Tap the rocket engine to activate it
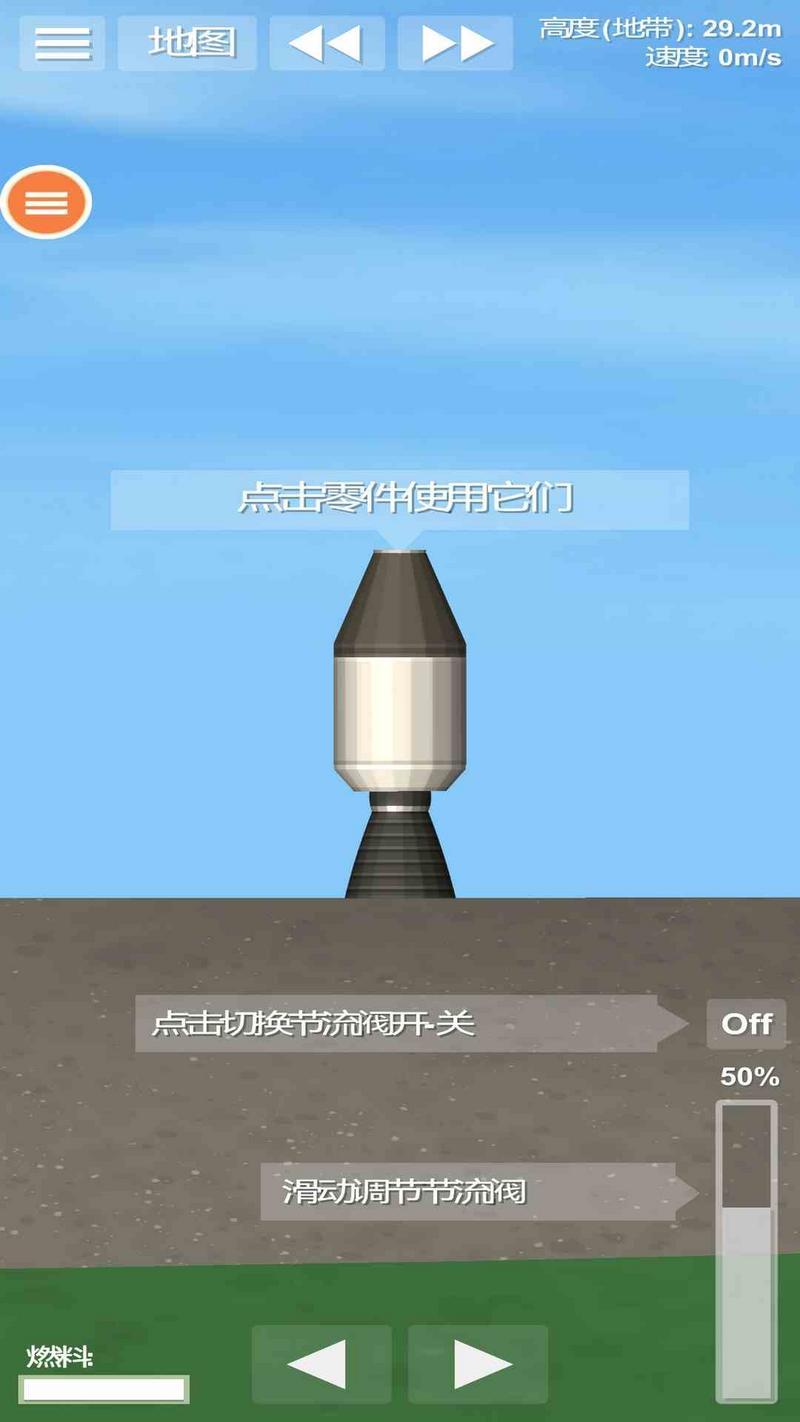The width and height of the screenshot is (800, 1422). pos(400,850)
